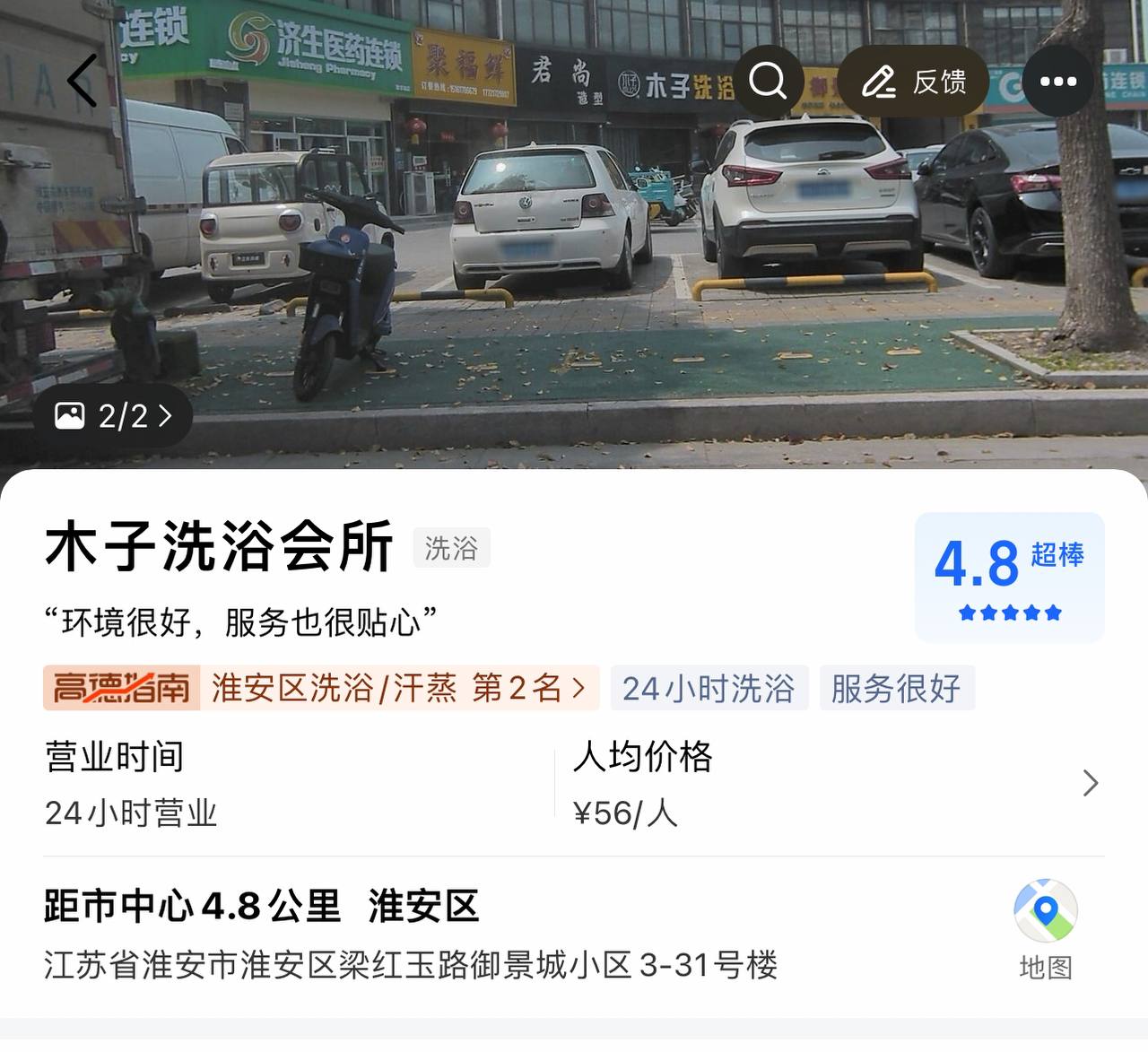Open the search magnifier icon

[768, 82]
